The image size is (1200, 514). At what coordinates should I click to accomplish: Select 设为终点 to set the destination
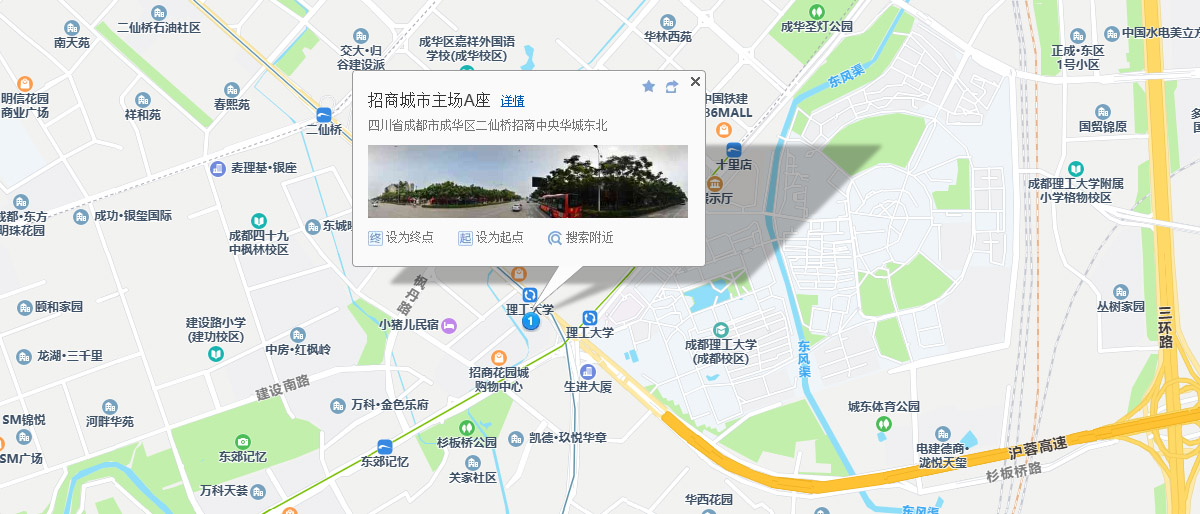pyautogui.click(x=401, y=238)
